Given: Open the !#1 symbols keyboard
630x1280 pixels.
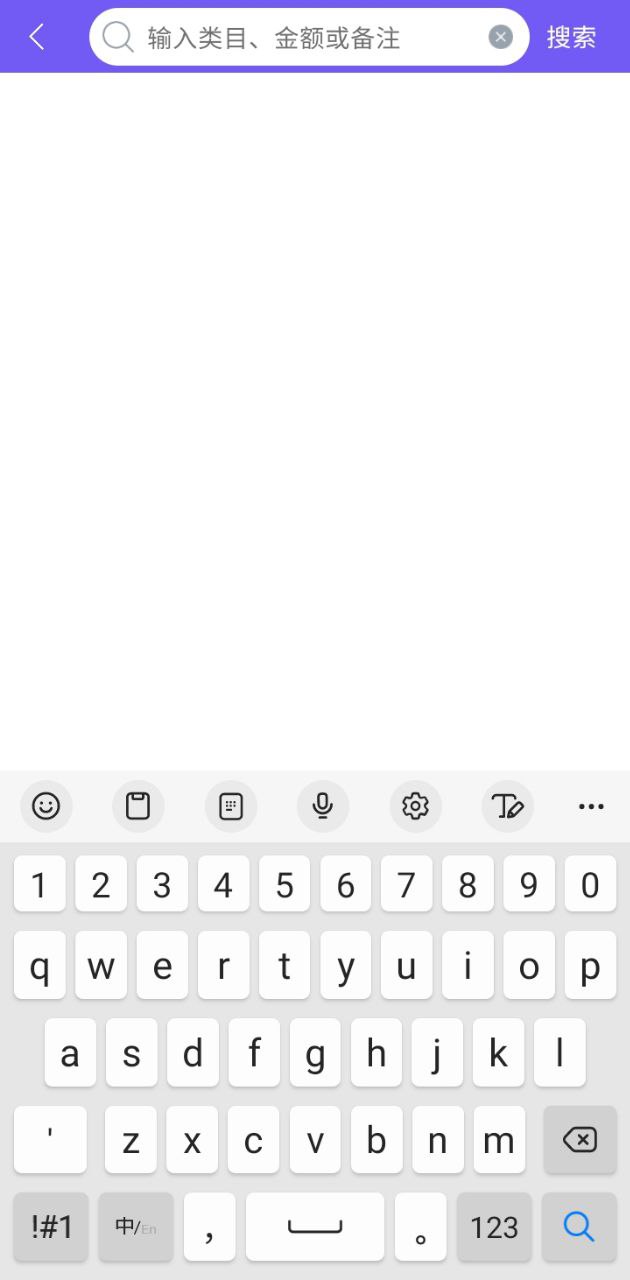Looking at the screenshot, I should click(x=51, y=1226).
